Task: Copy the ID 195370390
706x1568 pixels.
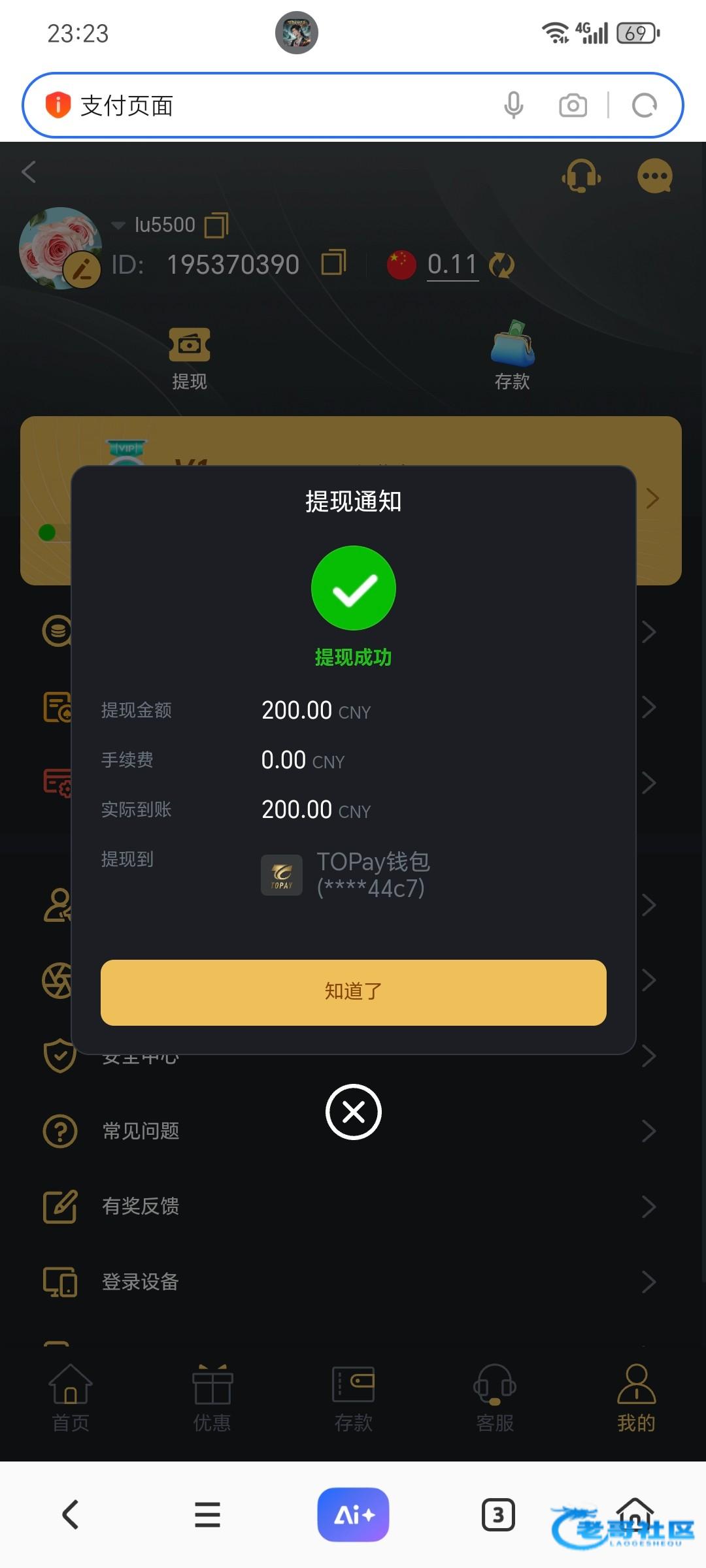Action: click(x=333, y=263)
